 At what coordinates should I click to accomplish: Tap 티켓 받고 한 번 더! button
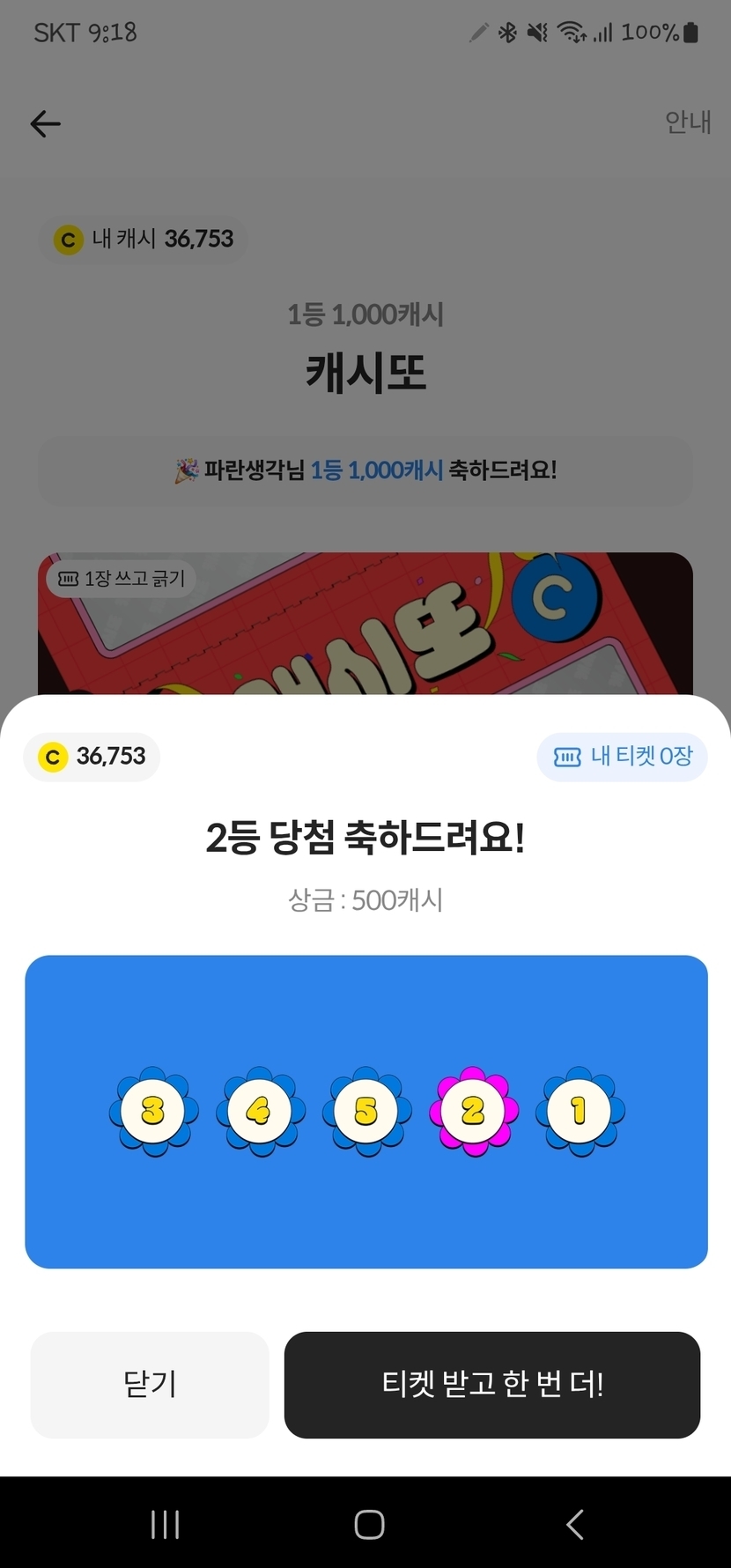click(x=492, y=1385)
